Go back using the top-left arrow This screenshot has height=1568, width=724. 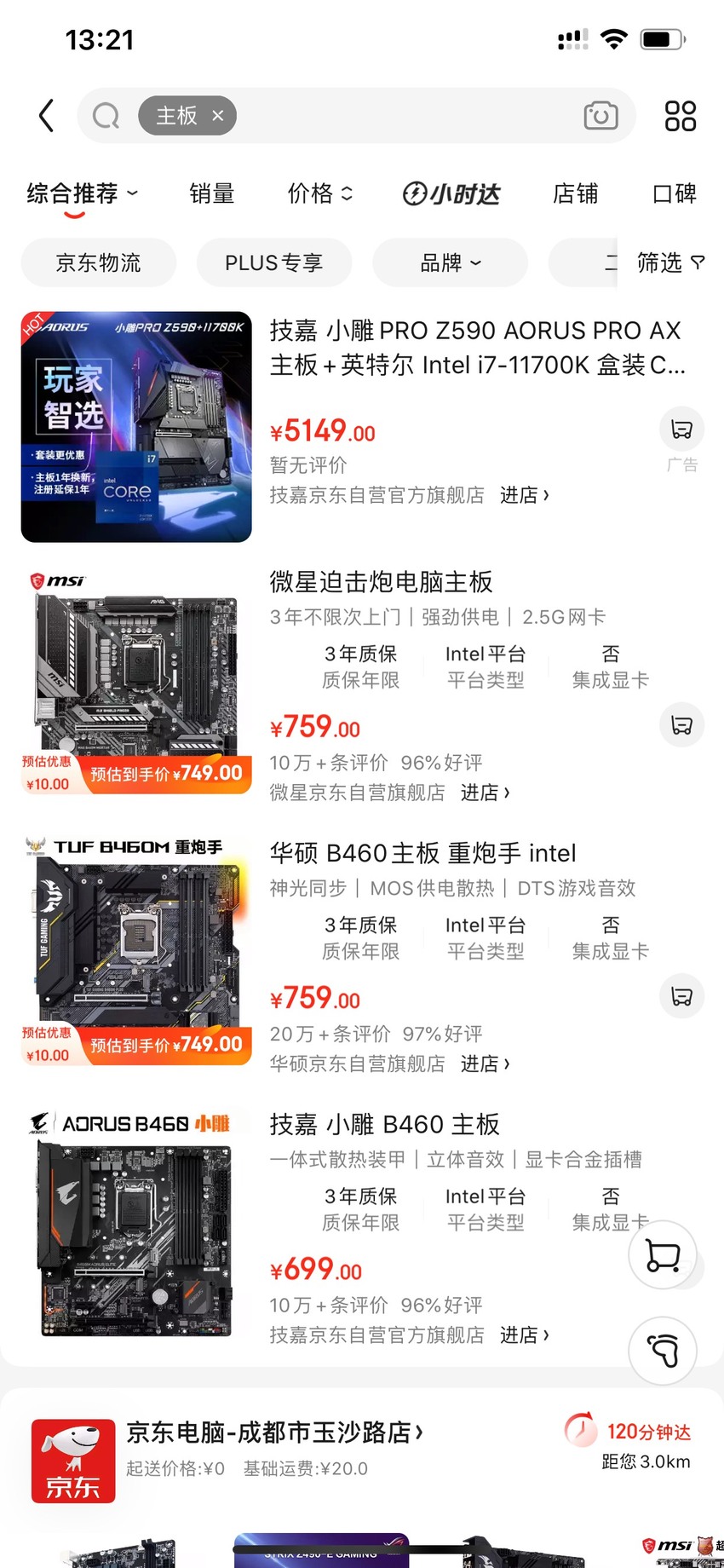coord(47,116)
